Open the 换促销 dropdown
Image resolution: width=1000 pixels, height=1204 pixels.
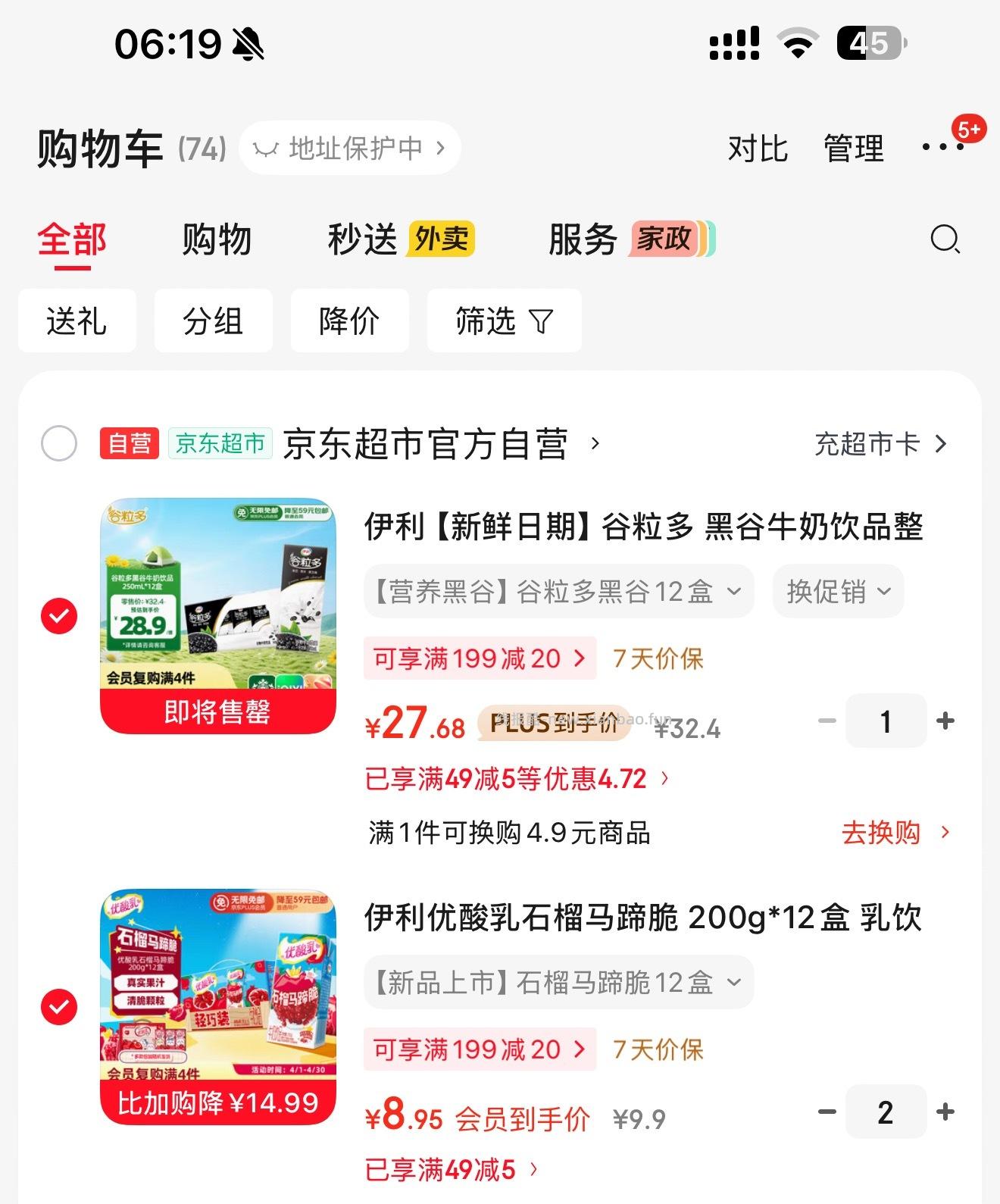[x=837, y=592]
